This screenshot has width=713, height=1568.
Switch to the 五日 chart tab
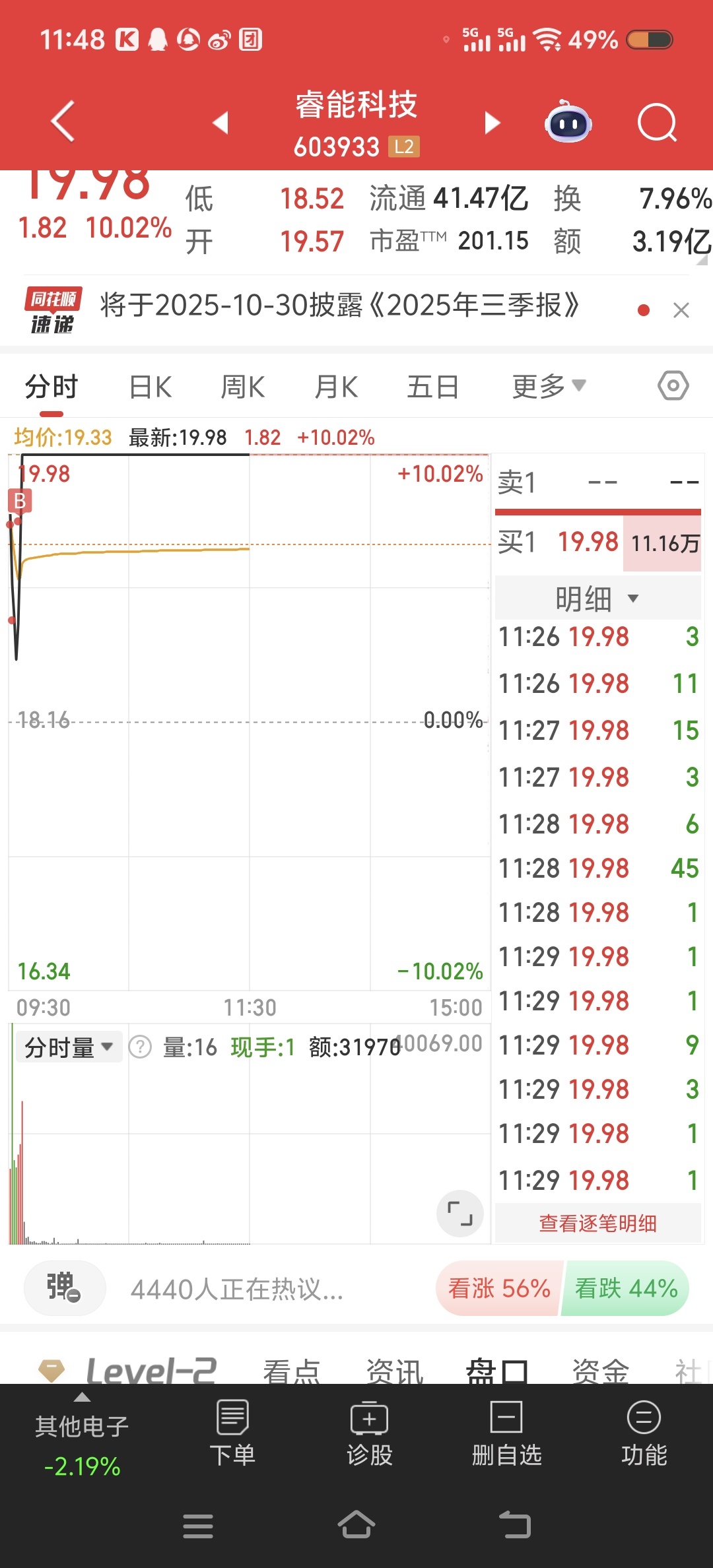[432, 387]
